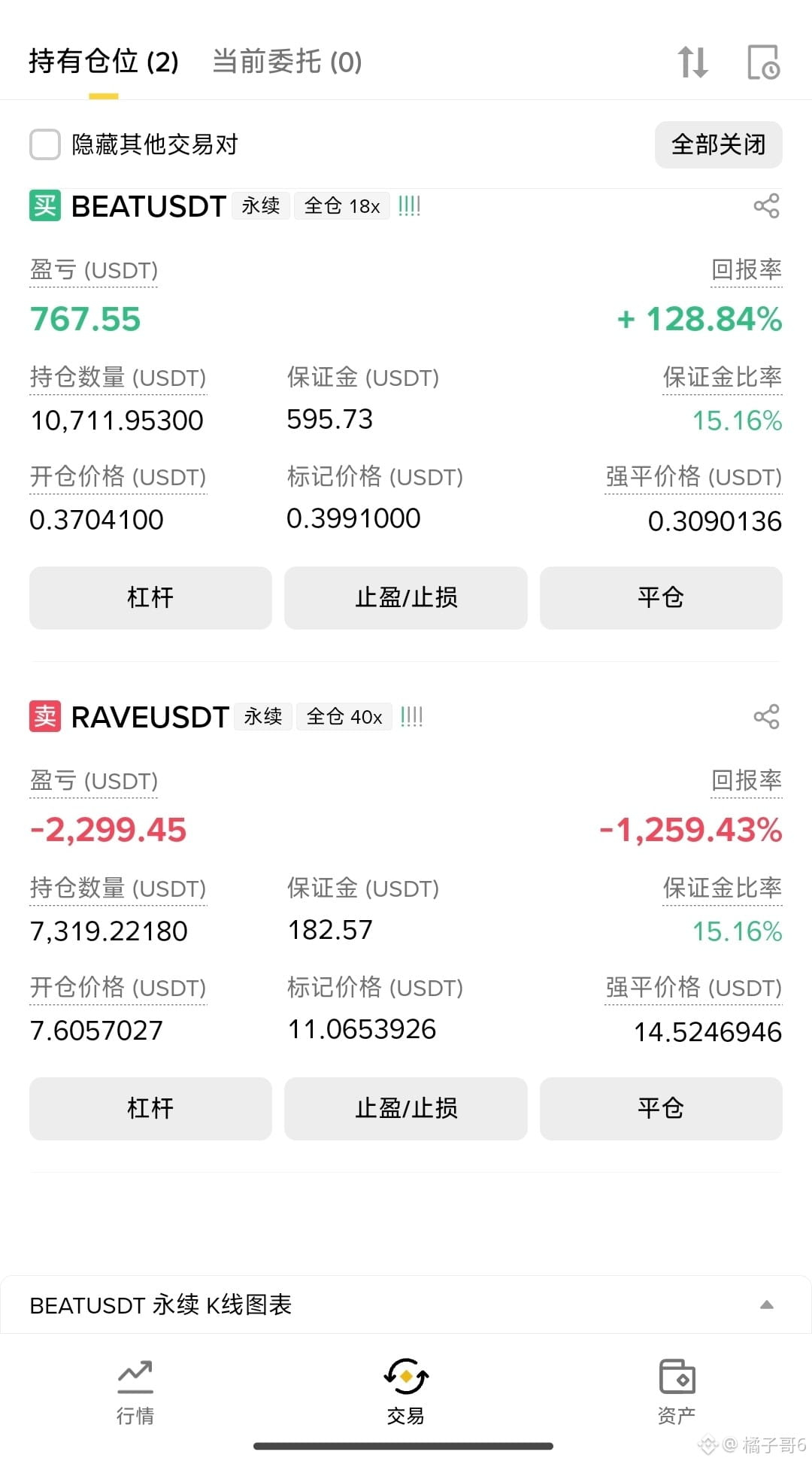This screenshot has width=812, height=1464.
Task: Select the 持有仓位 (2) tab
Action: click(x=104, y=62)
